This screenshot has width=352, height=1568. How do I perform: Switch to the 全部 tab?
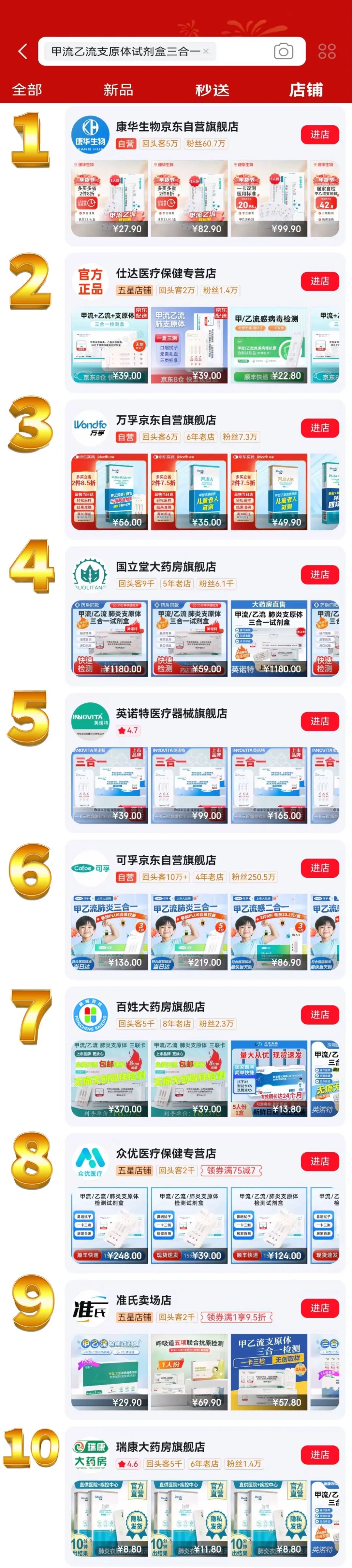tap(27, 90)
